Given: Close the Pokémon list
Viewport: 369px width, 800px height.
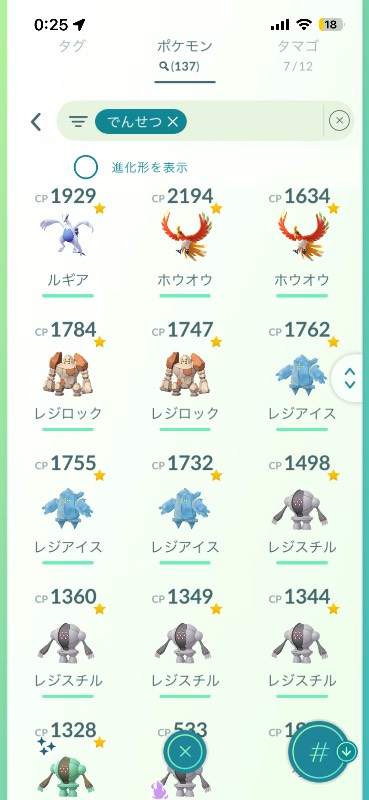Looking at the screenshot, I should click(x=185, y=751).
